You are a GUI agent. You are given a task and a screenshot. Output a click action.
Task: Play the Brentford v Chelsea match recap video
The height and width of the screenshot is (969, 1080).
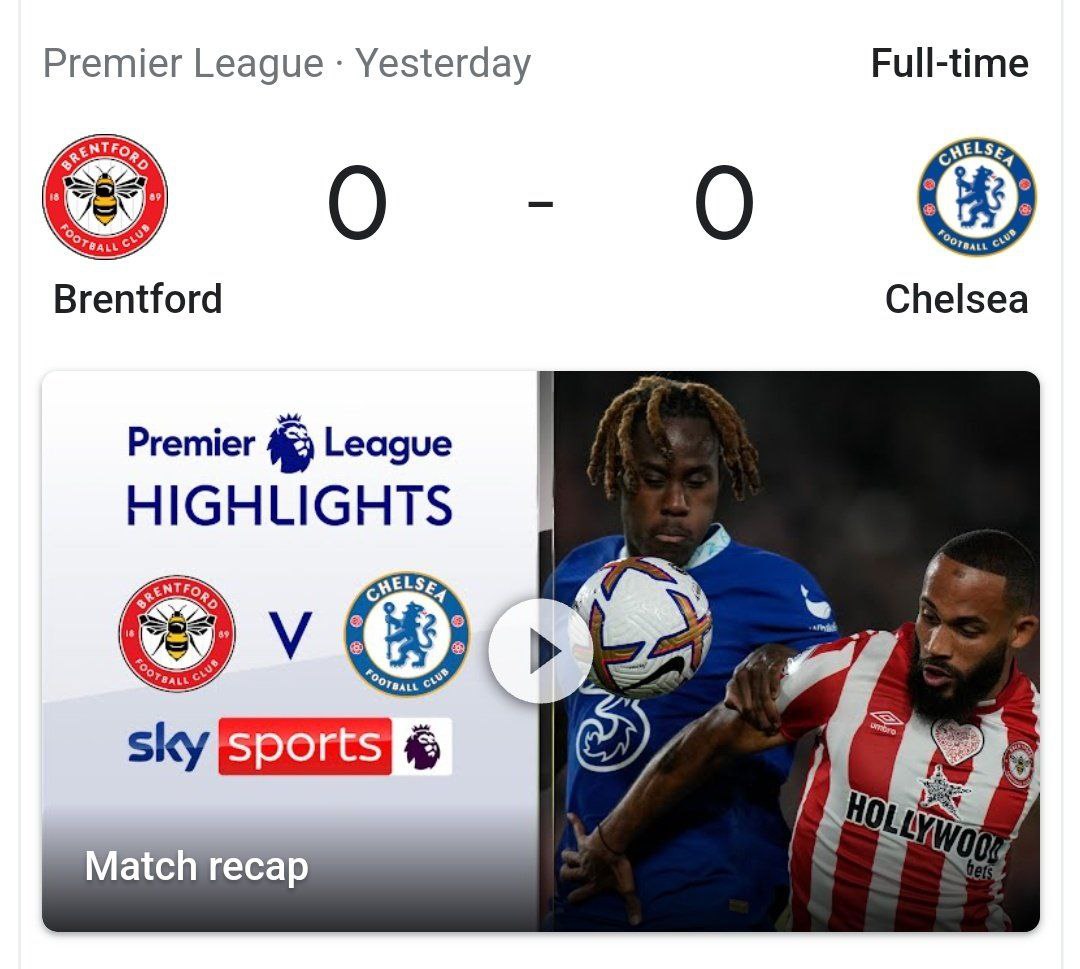540,651
